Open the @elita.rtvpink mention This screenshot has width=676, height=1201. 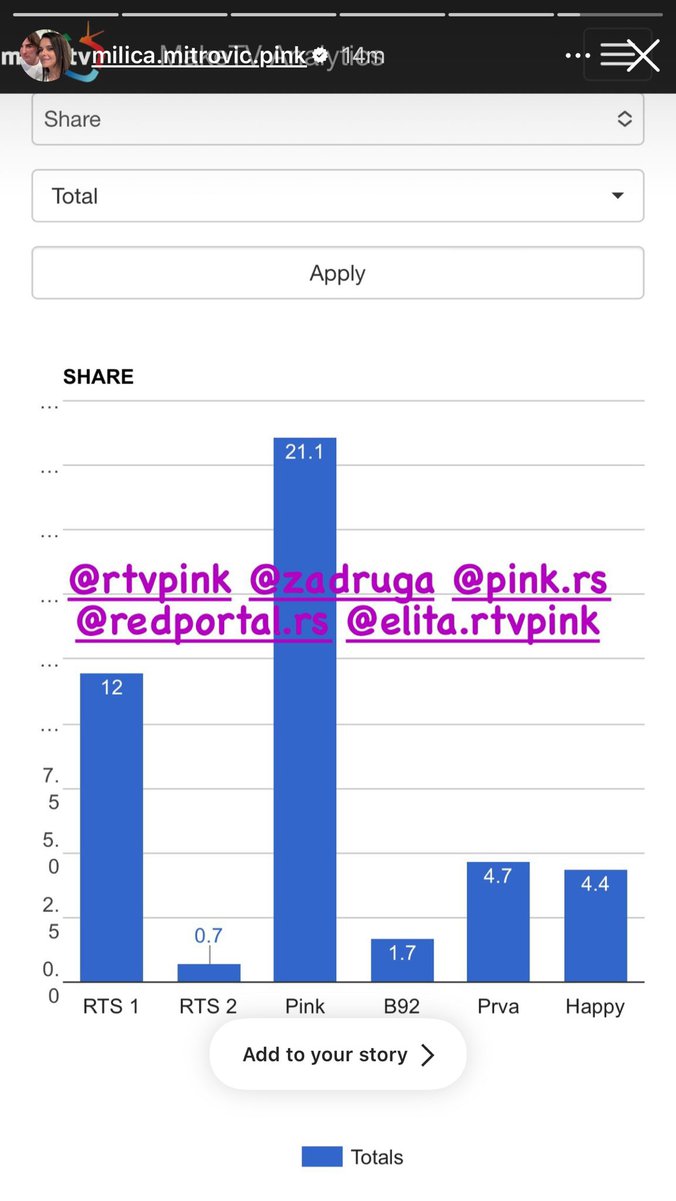(472, 622)
